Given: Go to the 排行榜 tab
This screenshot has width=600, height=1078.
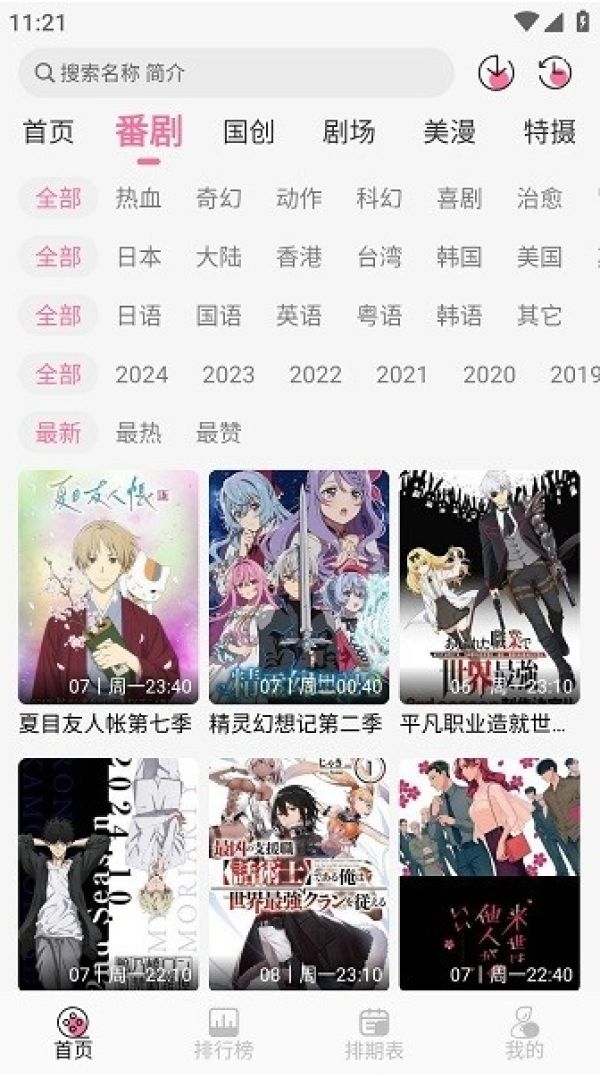Looking at the screenshot, I should 223,1033.
